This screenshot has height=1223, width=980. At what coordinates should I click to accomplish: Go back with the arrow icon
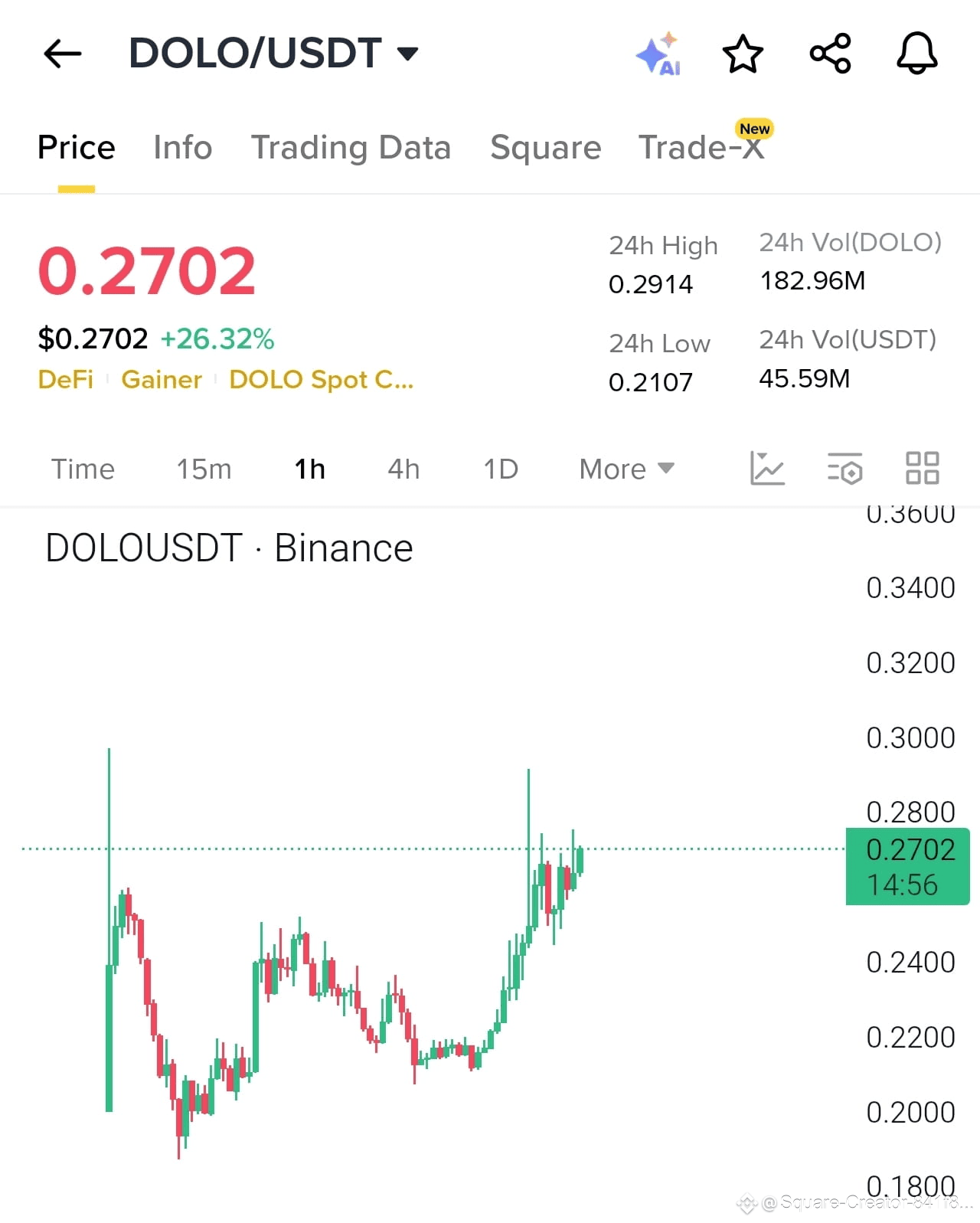click(62, 54)
